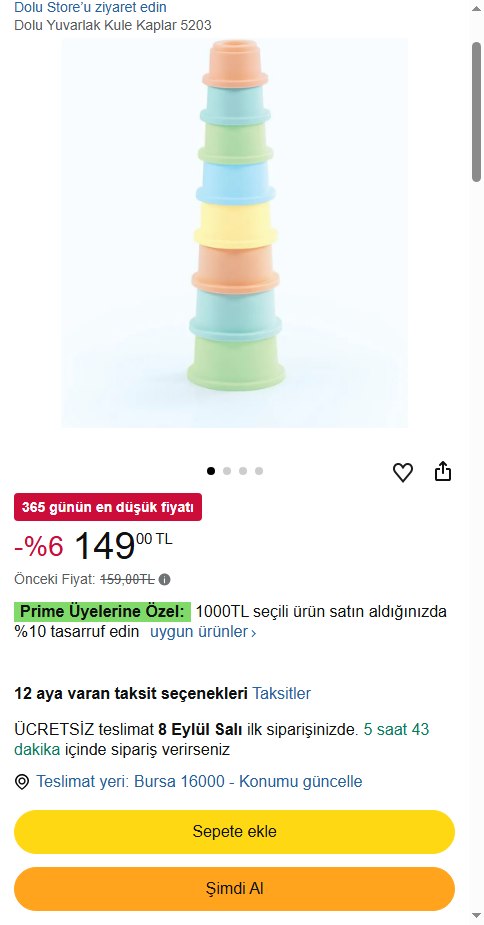View Taksitler installment options
The width and height of the screenshot is (484, 925).
click(x=282, y=693)
